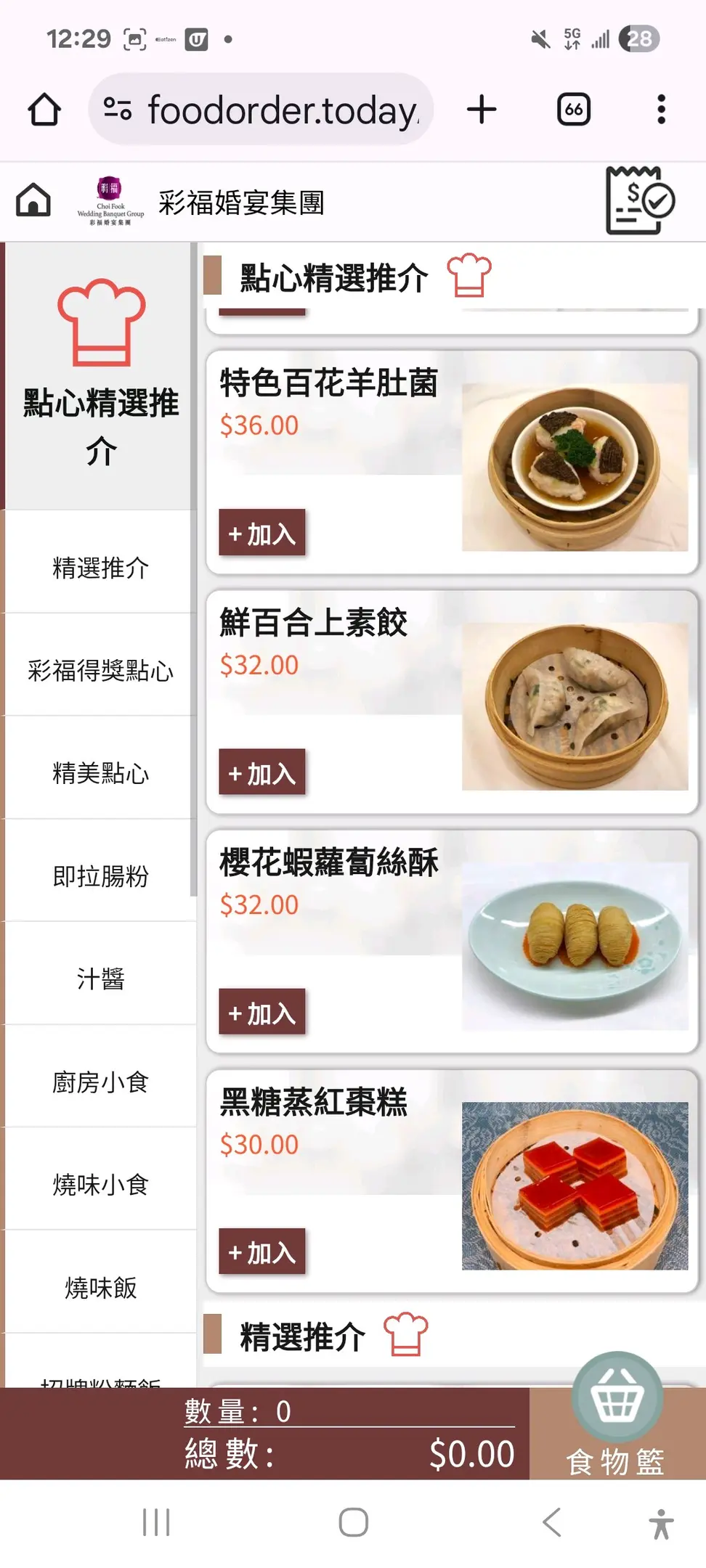Select the 彩福得獎點心 category
The height and width of the screenshot is (1568, 706).
[x=100, y=670]
